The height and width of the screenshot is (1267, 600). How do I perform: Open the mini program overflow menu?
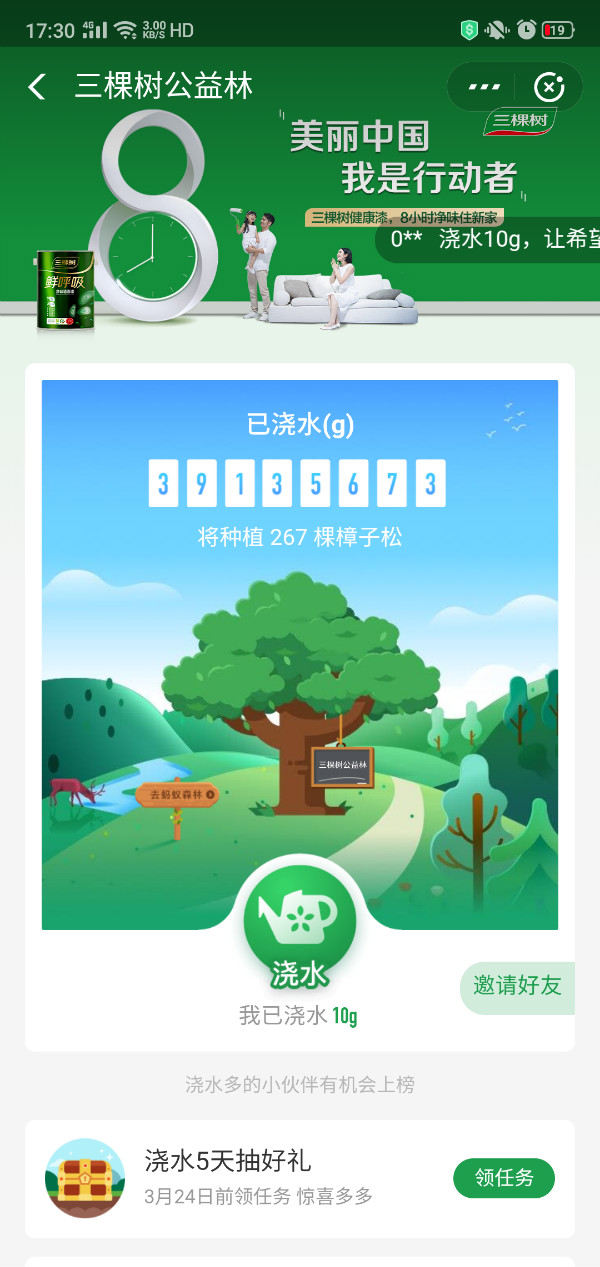[484, 87]
